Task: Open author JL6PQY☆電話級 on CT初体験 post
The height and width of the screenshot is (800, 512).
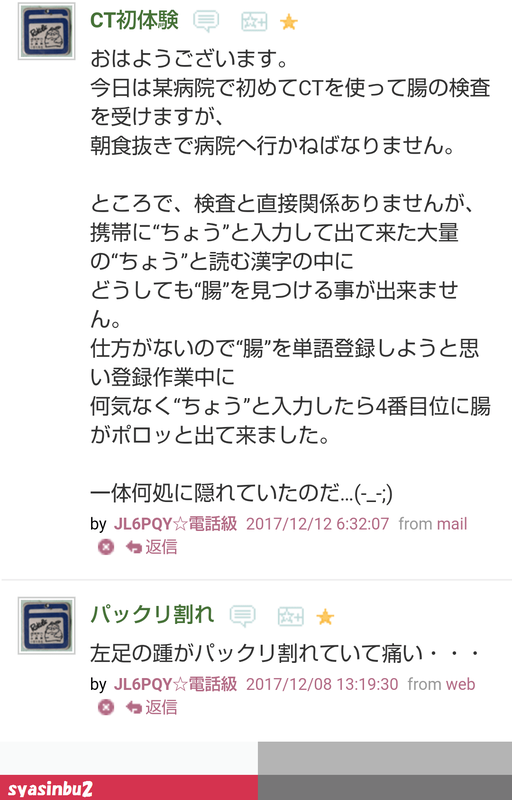Action: point(175,523)
